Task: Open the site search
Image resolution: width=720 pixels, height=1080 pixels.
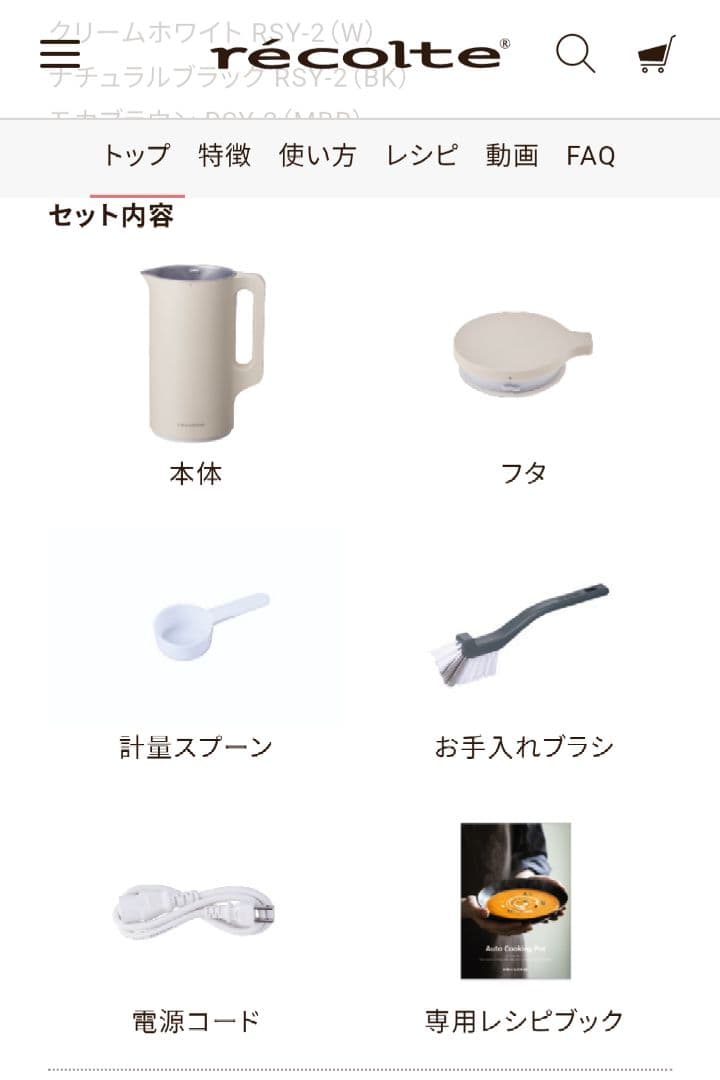Action: (577, 55)
